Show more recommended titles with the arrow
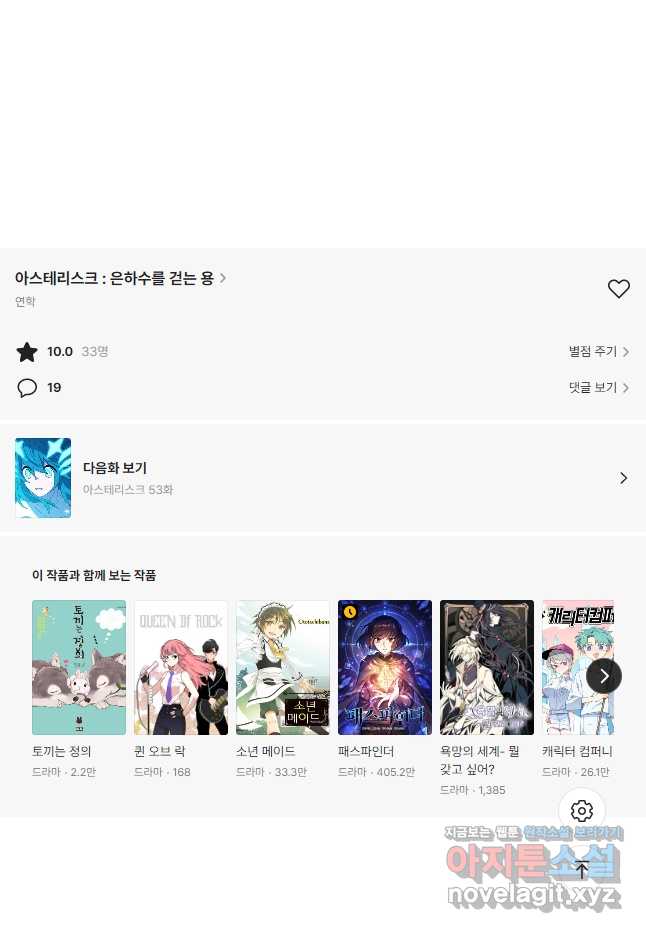 (x=604, y=676)
